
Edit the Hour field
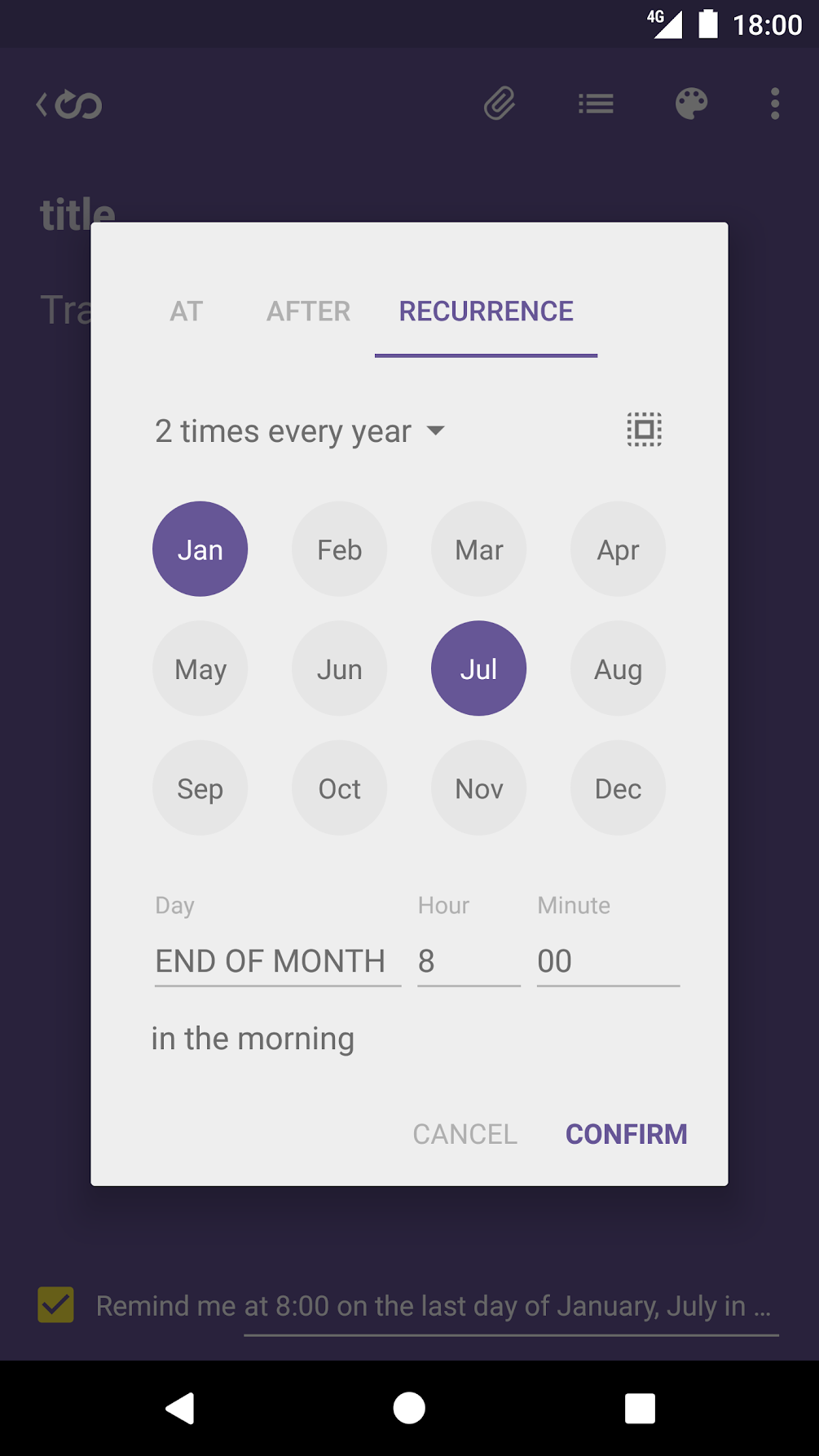pos(468,961)
